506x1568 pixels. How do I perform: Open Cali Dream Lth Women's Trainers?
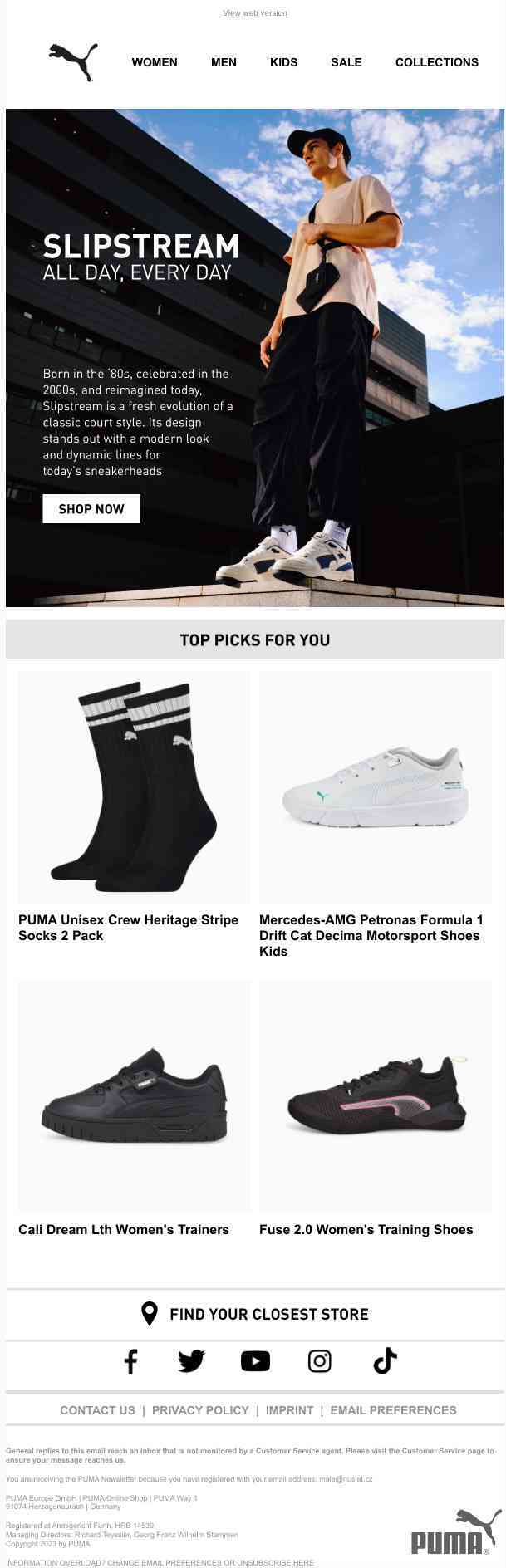134,1096
